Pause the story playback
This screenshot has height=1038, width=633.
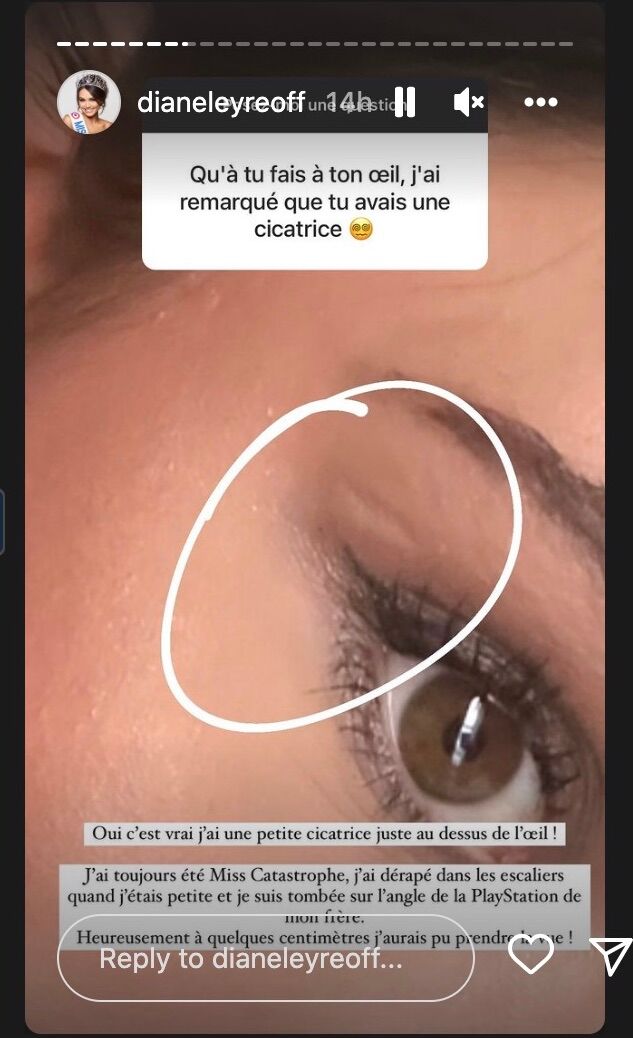coord(405,102)
